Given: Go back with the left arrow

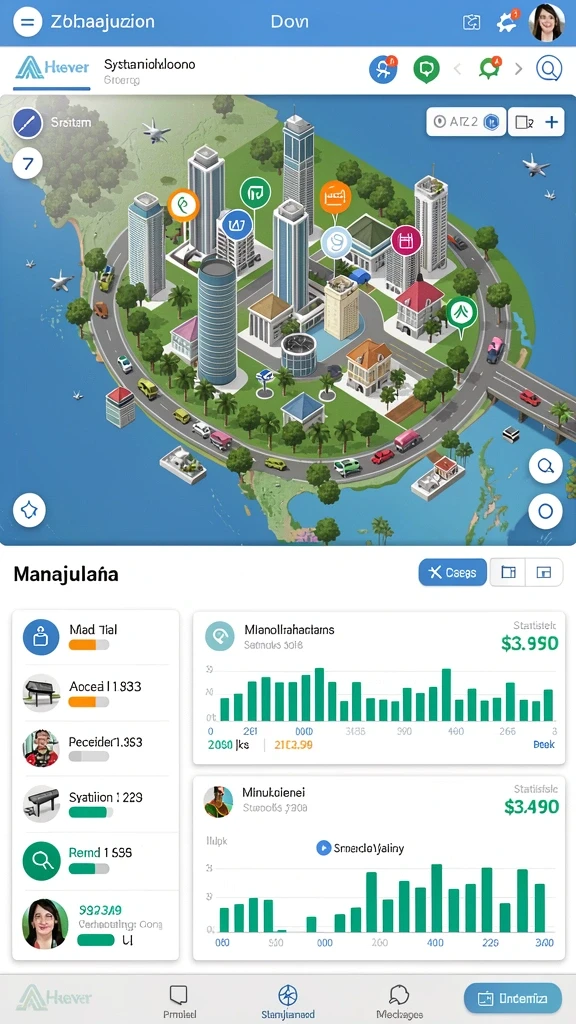Looking at the screenshot, I should click(x=457, y=68).
